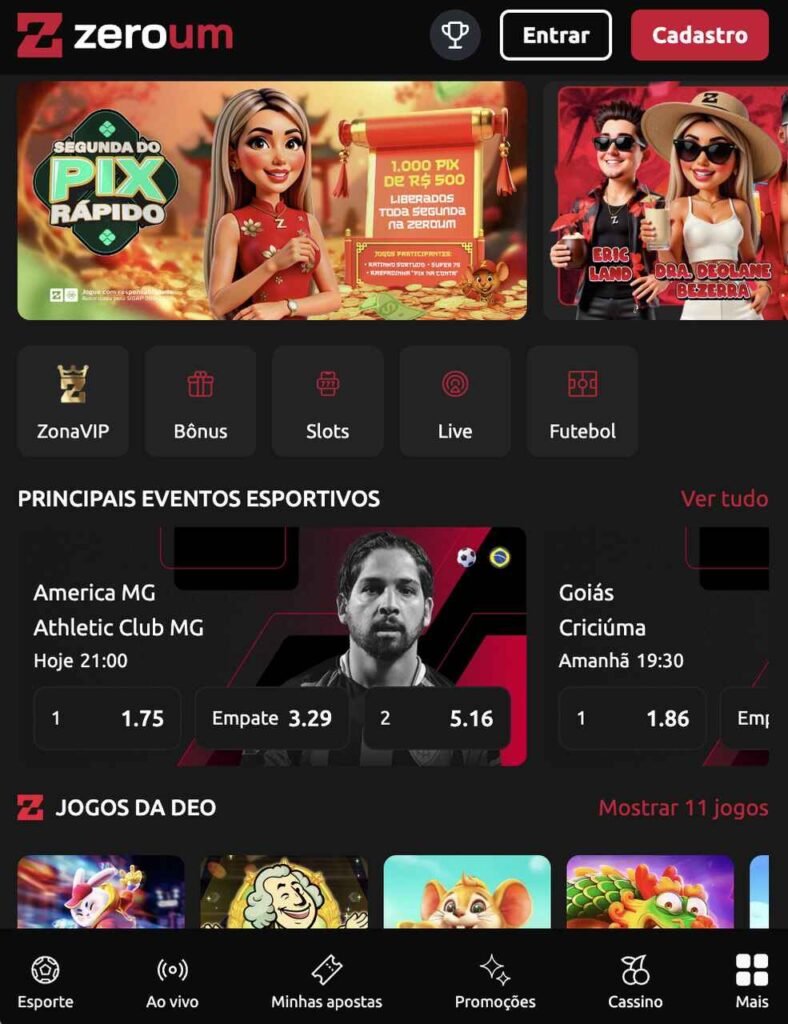788x1024 pixels.
Task: Open the Cassino tab
Action: pos(635,982)
